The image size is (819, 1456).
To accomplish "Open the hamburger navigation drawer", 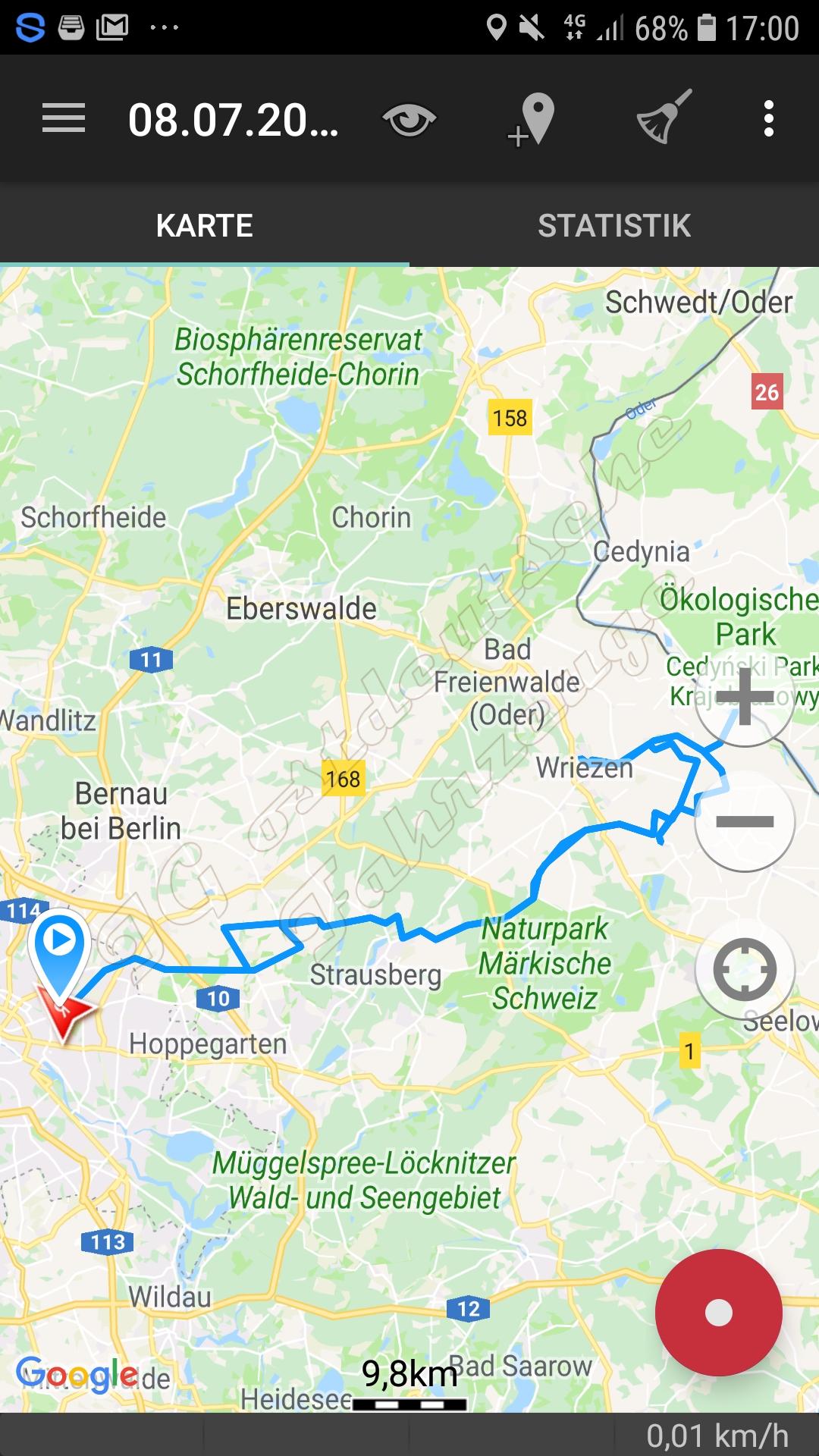I will [64, 119].
